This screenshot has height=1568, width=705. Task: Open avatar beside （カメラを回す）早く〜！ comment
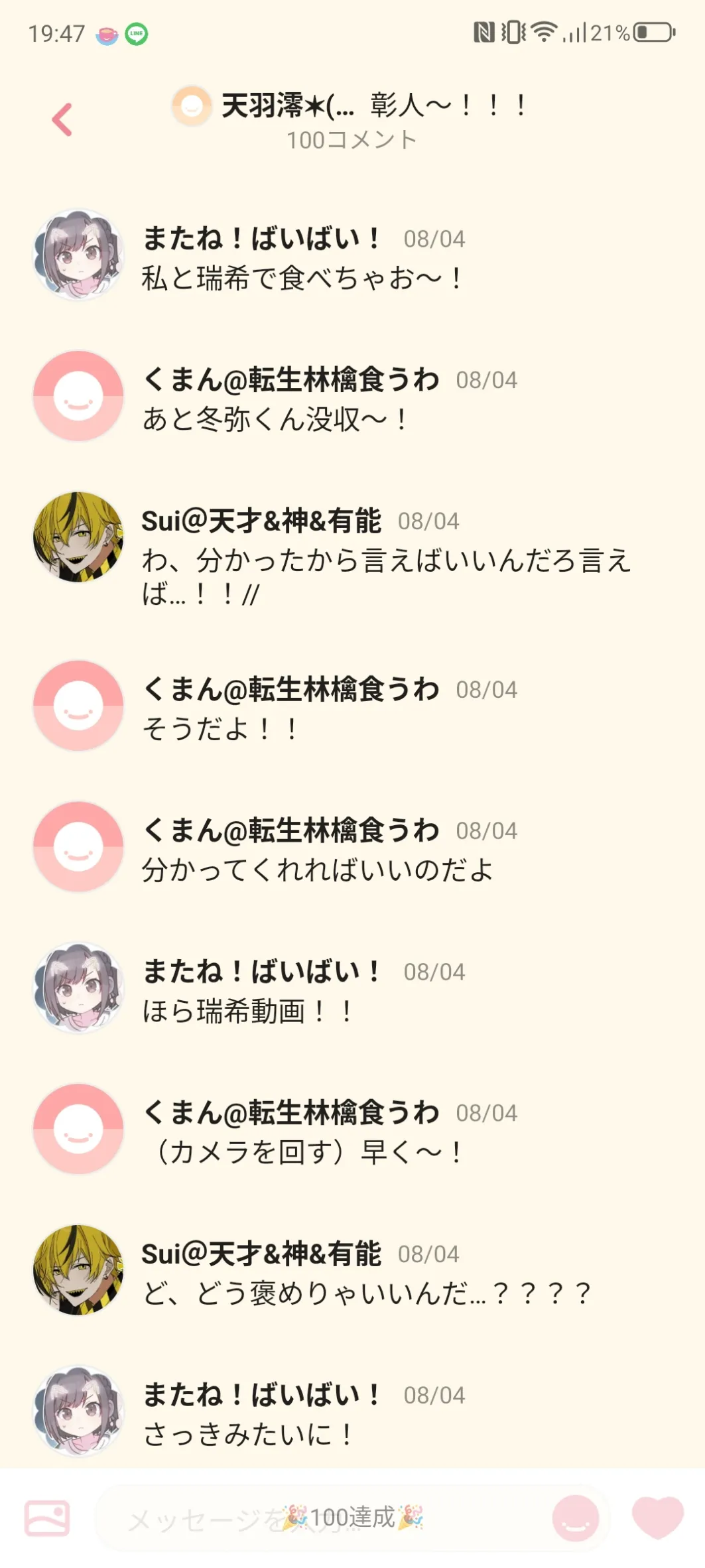pyautogui.click(x=78, y=1129)
